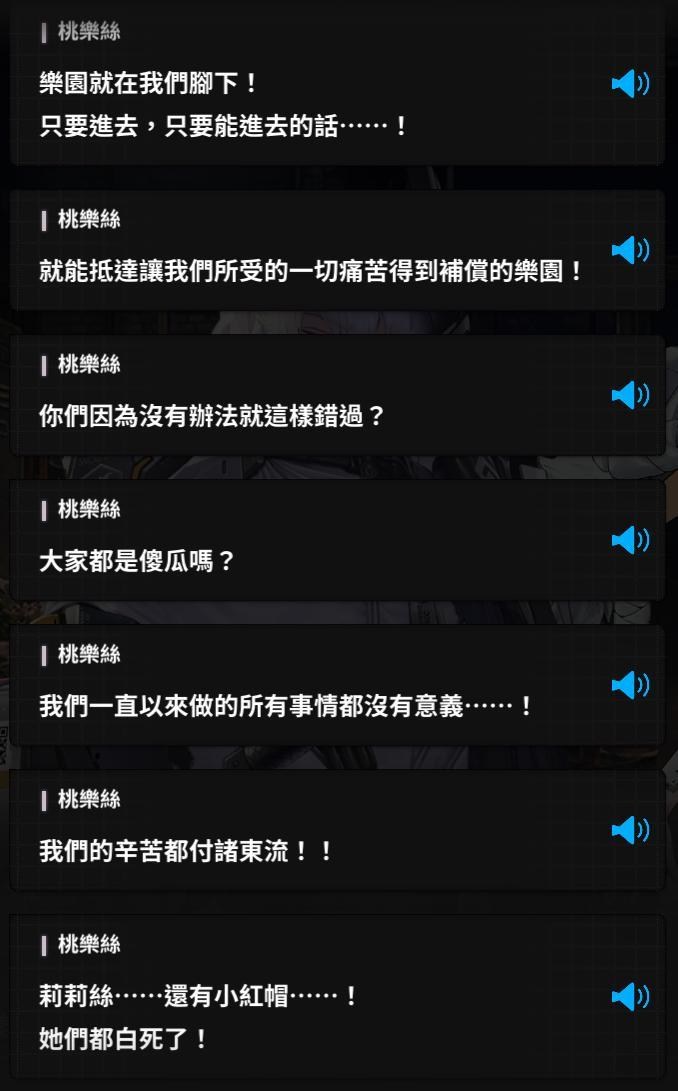Play audio for 莉莉絲……還有小紅帽 line

click(630, 996)
